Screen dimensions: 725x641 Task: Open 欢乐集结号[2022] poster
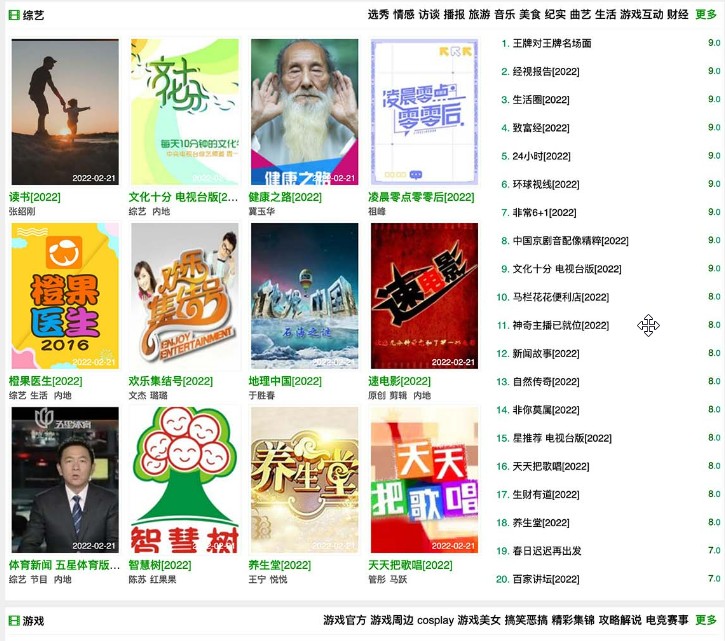coord(184,296)
